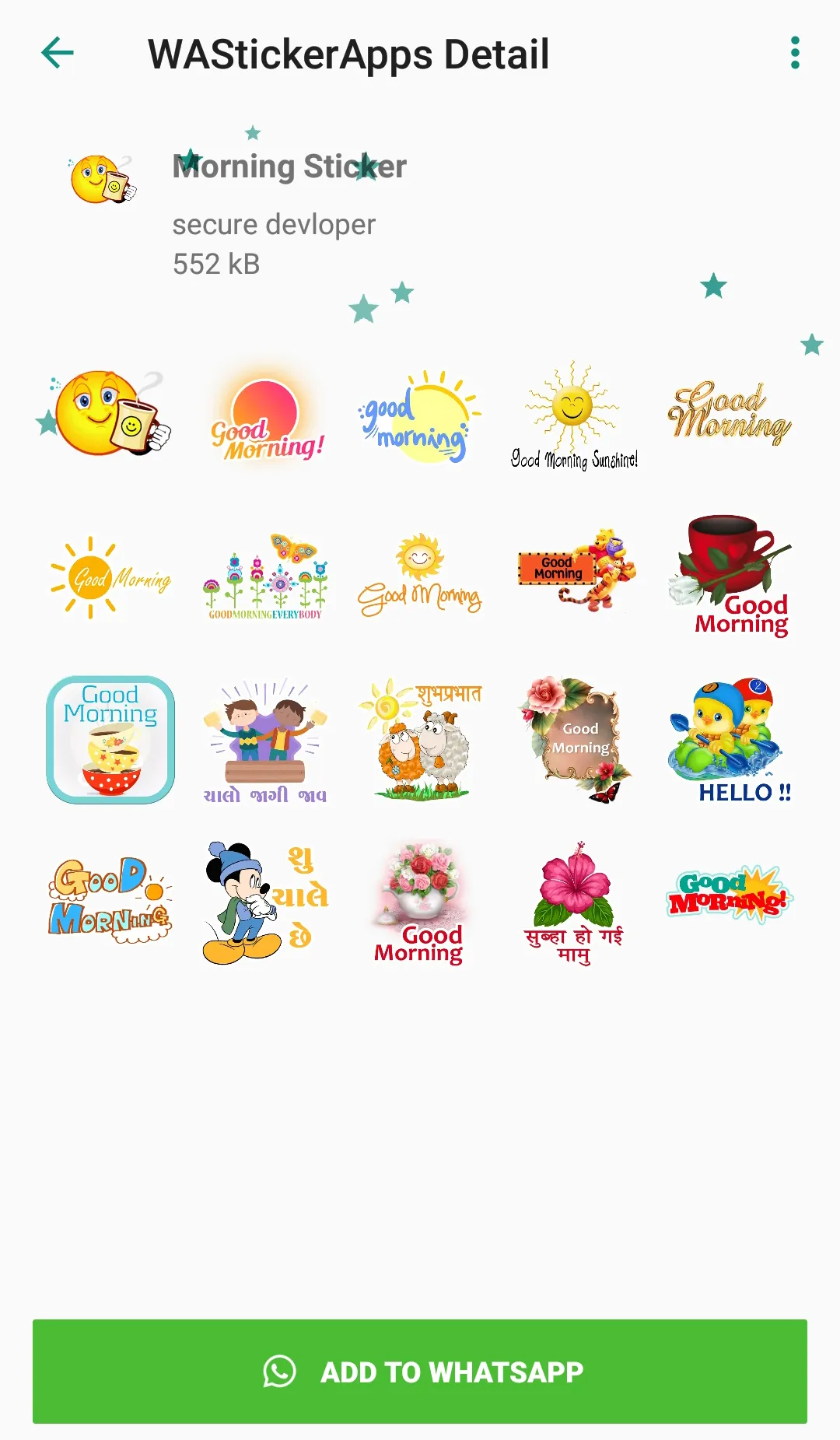Screen dimensions: 840x1440
Task: Click the WhatsApp icon on the green button
Action: coord(280,1371)
